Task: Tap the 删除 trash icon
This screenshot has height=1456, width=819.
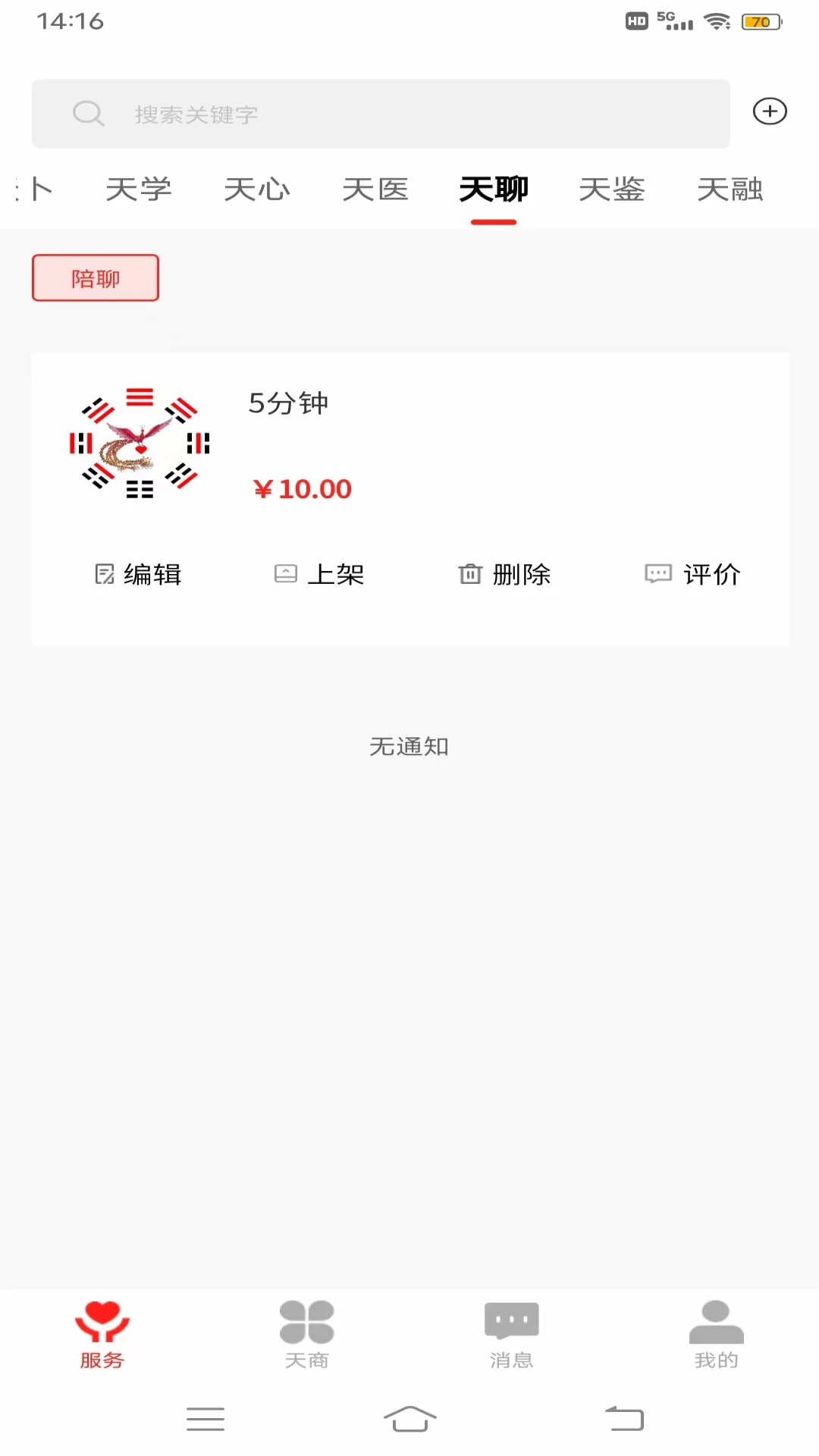Action: pos(470,574)
